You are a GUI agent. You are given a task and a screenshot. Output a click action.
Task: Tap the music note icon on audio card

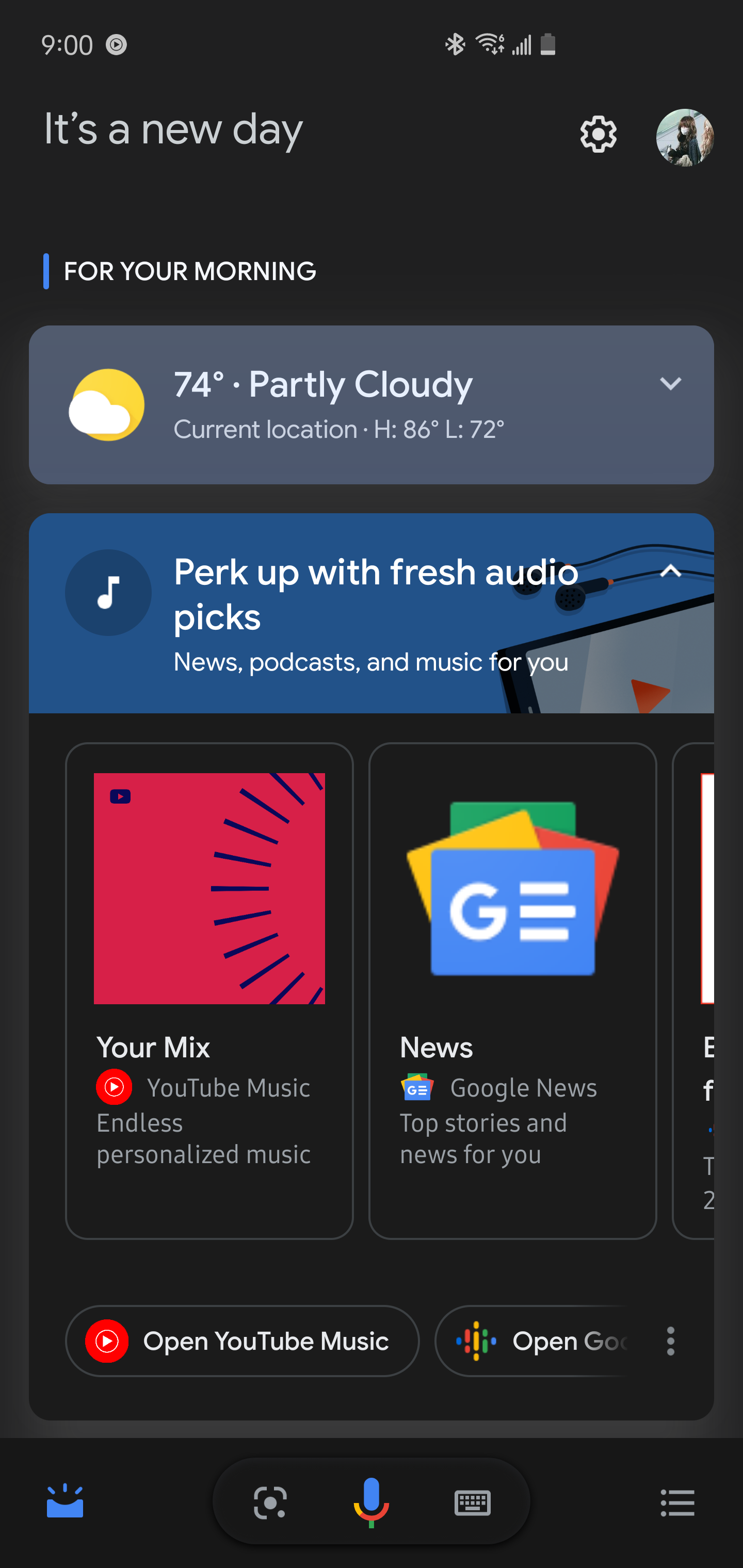108,592
